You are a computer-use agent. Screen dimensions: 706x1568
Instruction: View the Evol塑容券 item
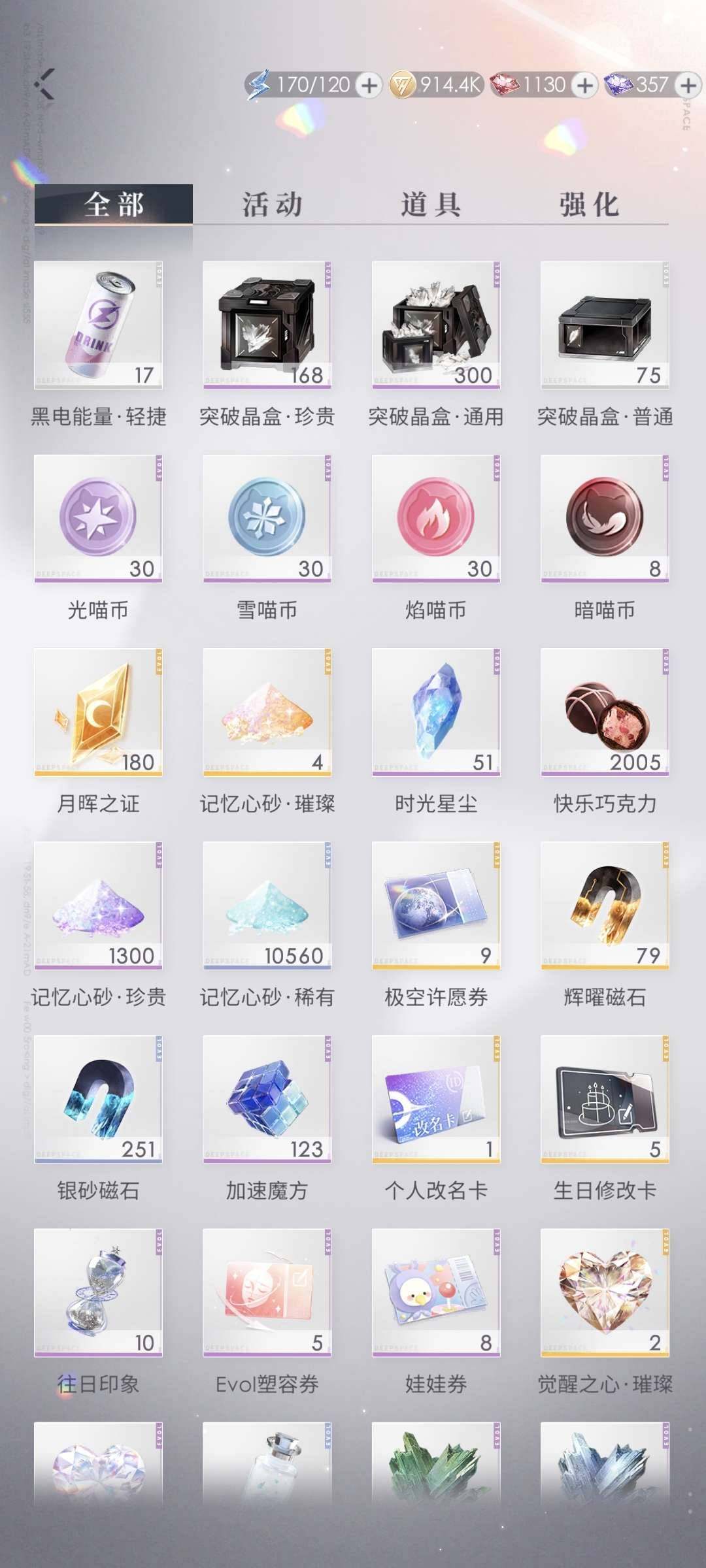267,1292
